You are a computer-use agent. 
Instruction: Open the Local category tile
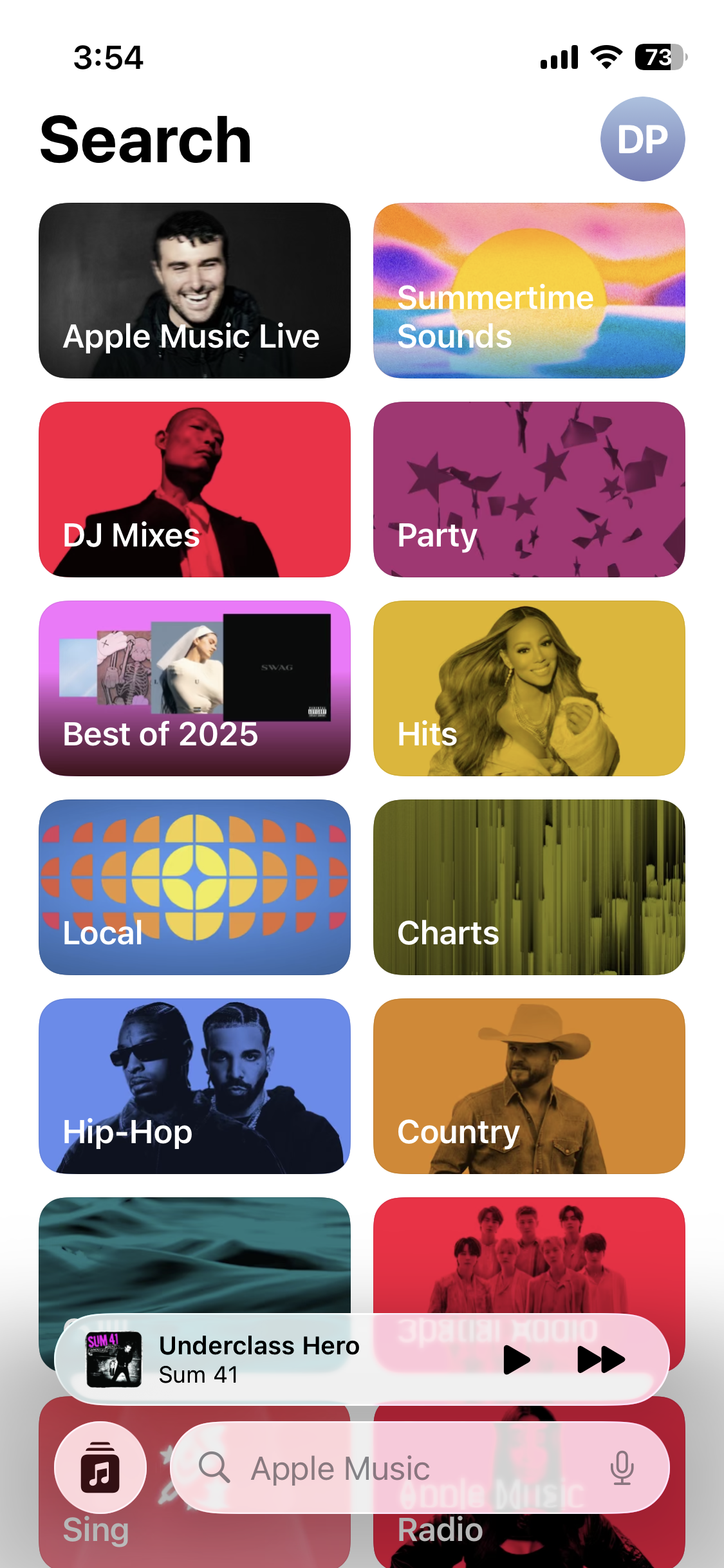point(194,887)
